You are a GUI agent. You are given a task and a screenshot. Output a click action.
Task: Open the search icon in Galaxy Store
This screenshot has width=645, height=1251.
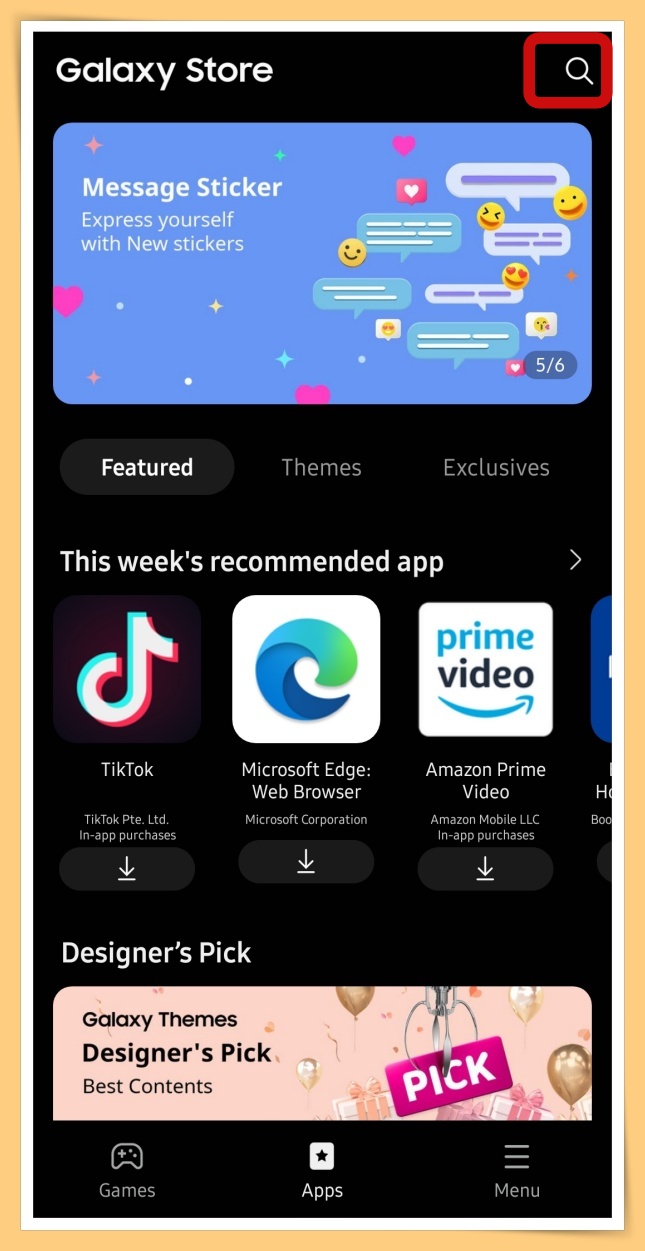tap(578, 71)
